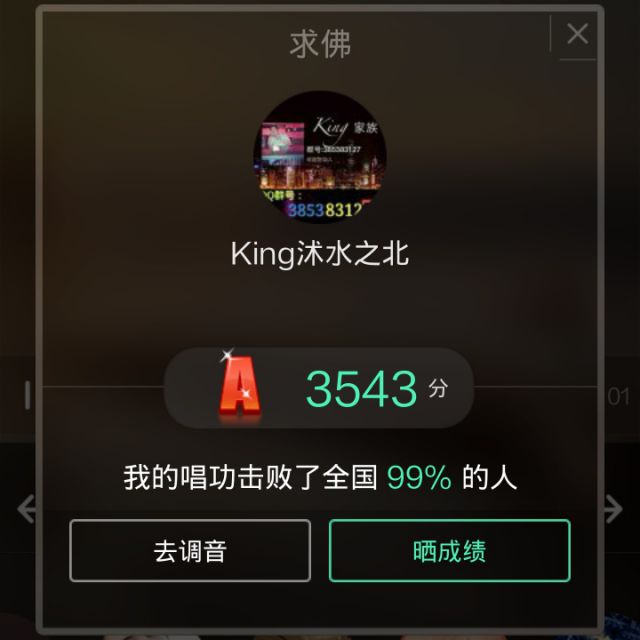Share score with 晒成绩 button
The image size is (640, 640).
450,551
